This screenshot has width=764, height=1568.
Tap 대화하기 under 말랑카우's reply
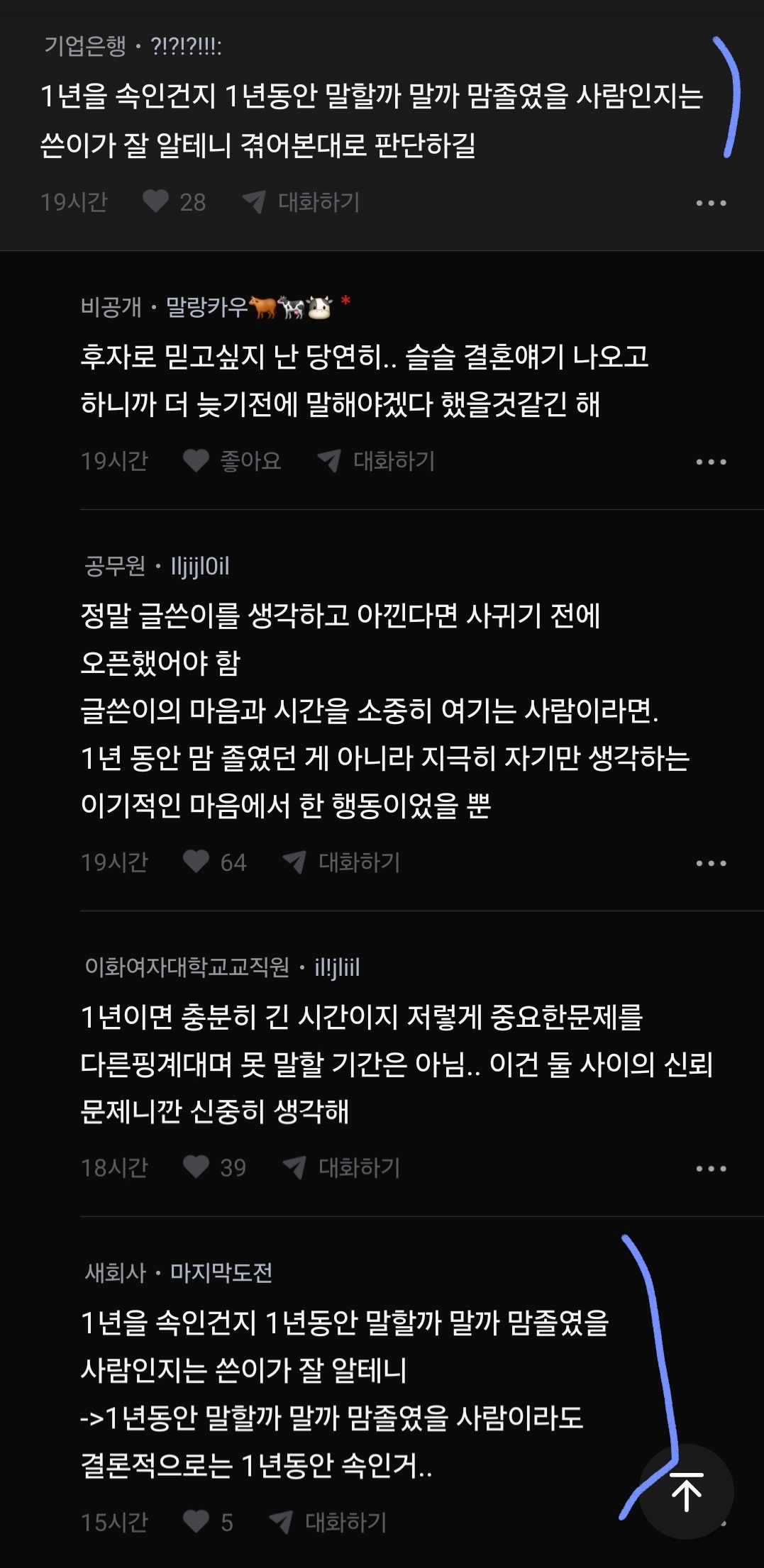click(x=377, y=461)
